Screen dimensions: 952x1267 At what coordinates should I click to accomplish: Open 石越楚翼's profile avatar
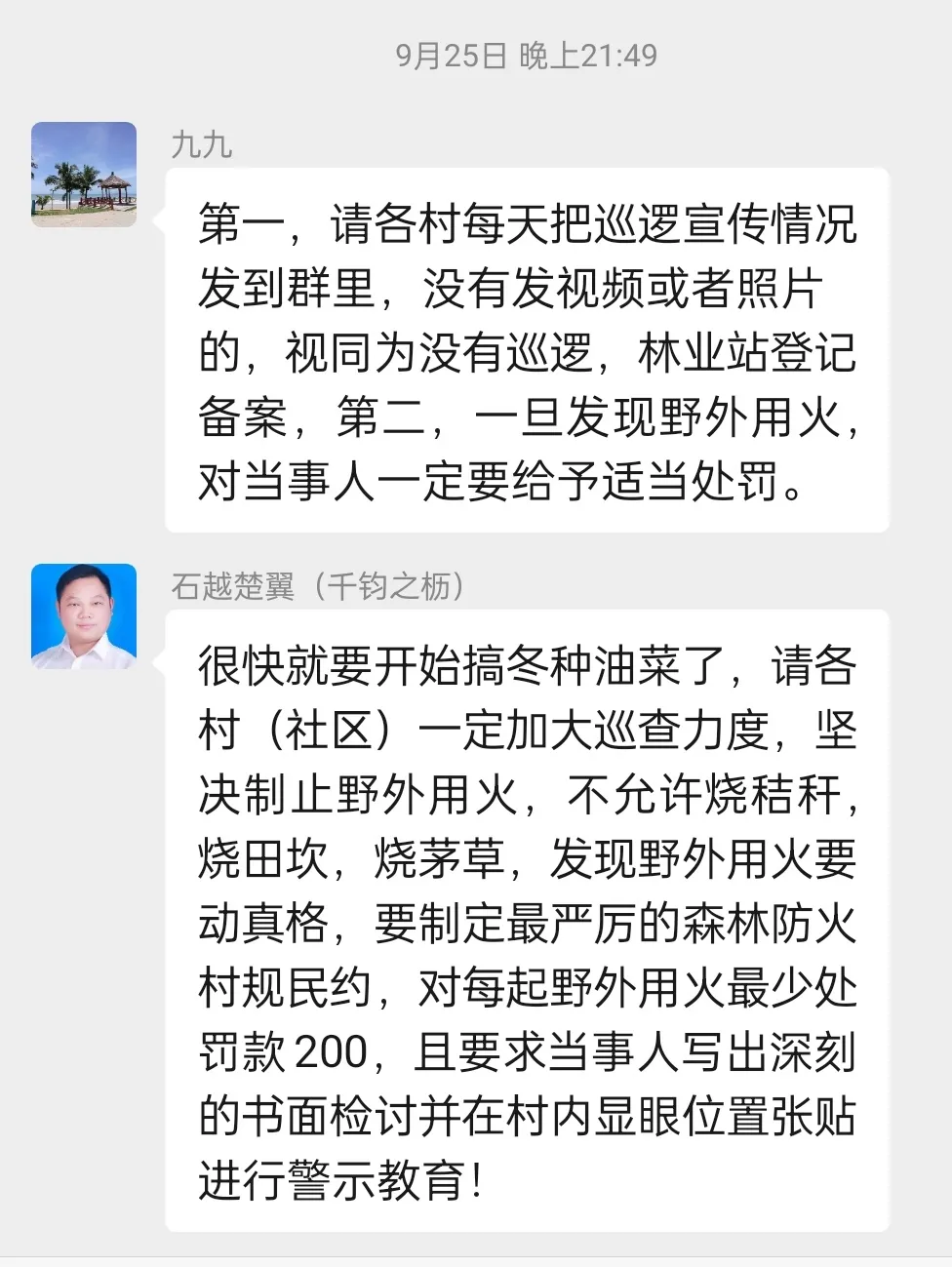[84, 616]
